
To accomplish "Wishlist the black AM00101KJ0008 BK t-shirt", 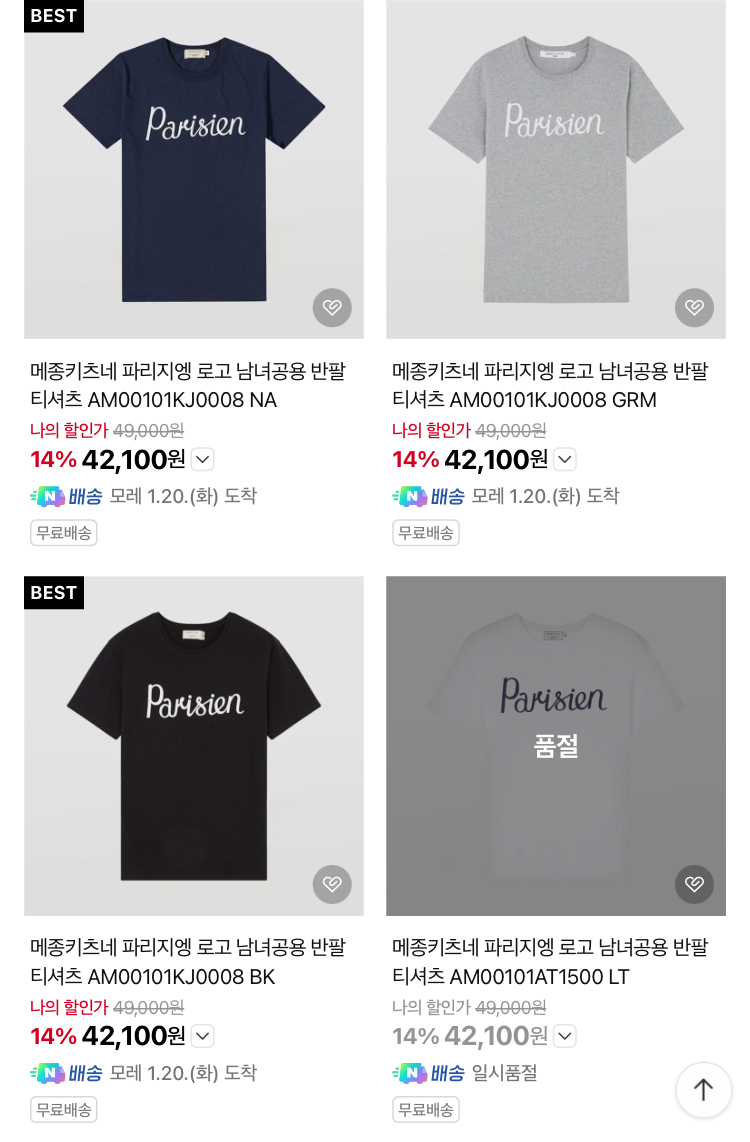I will [332, 884].
